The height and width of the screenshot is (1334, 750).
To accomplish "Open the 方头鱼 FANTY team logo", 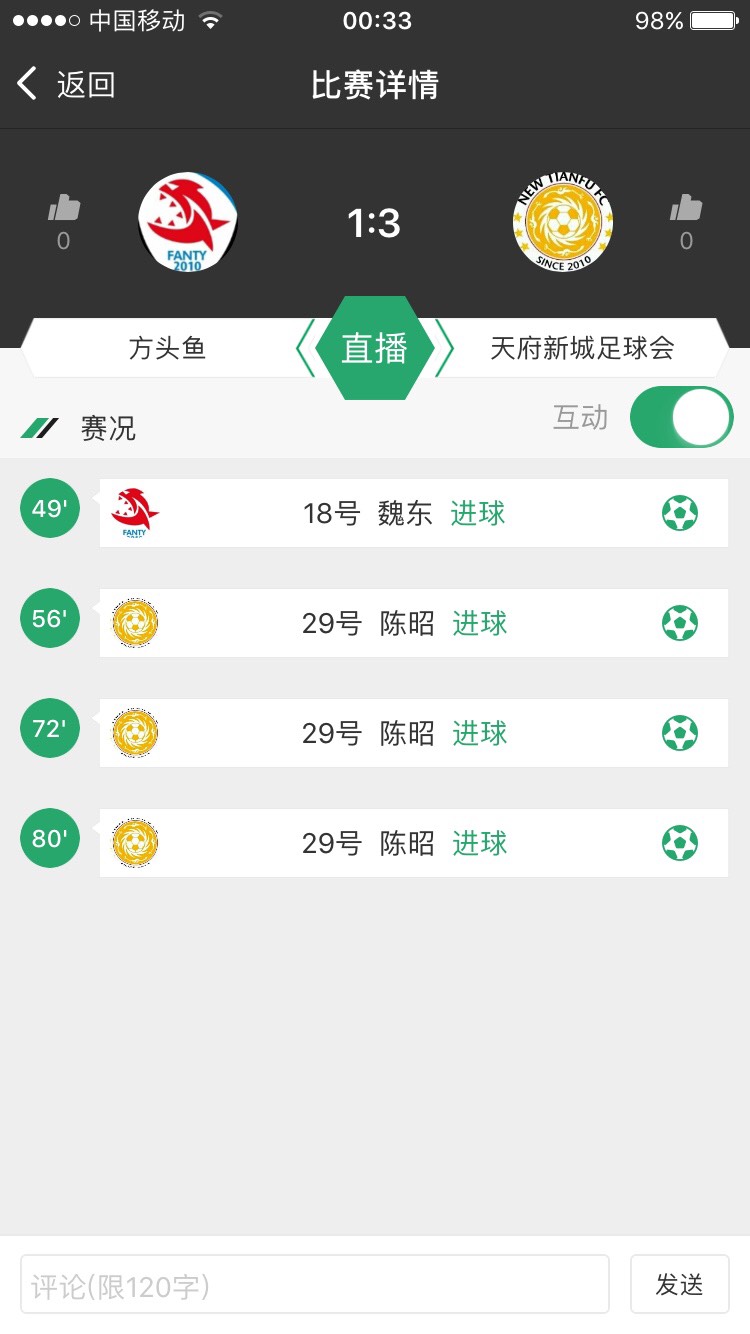I will point(188,222).
